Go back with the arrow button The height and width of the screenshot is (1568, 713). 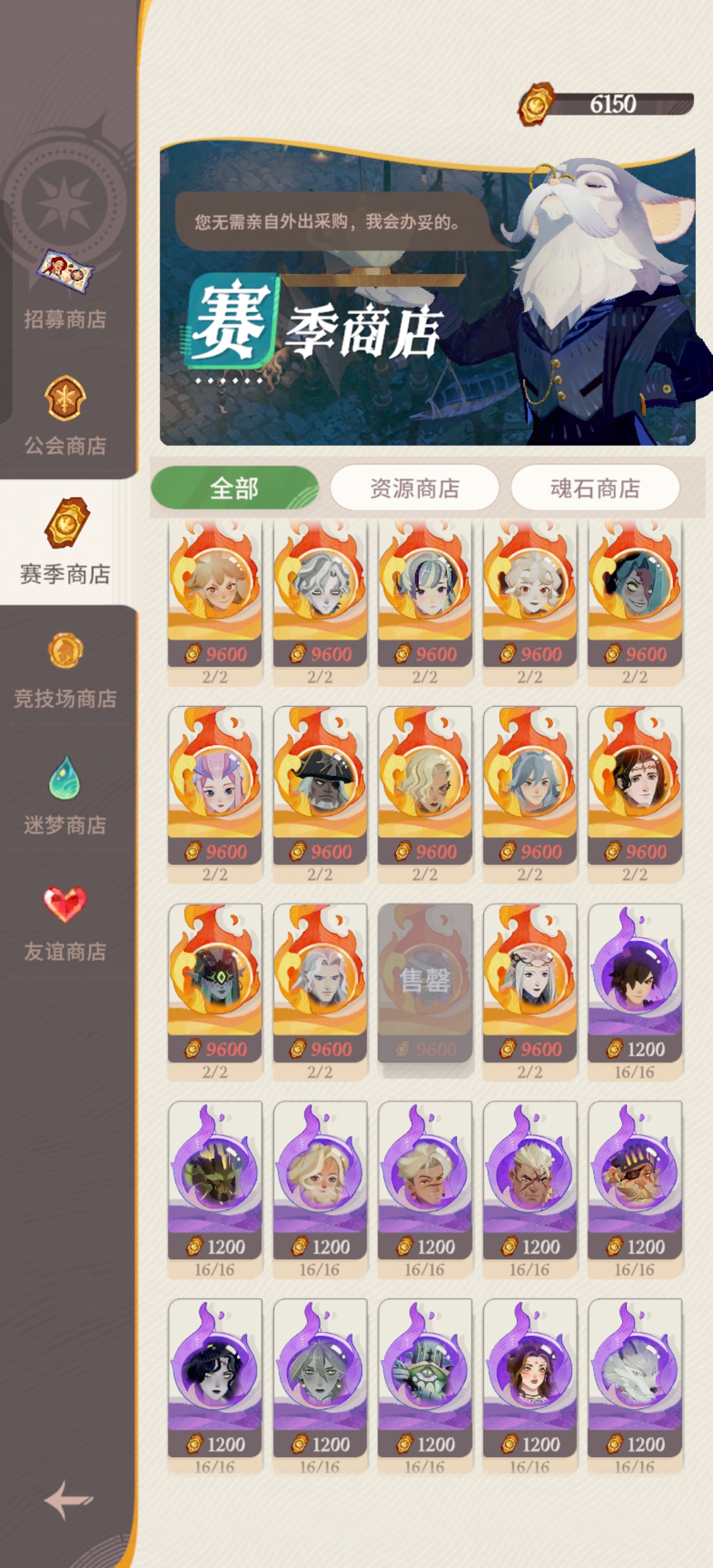click(68, 1500)
